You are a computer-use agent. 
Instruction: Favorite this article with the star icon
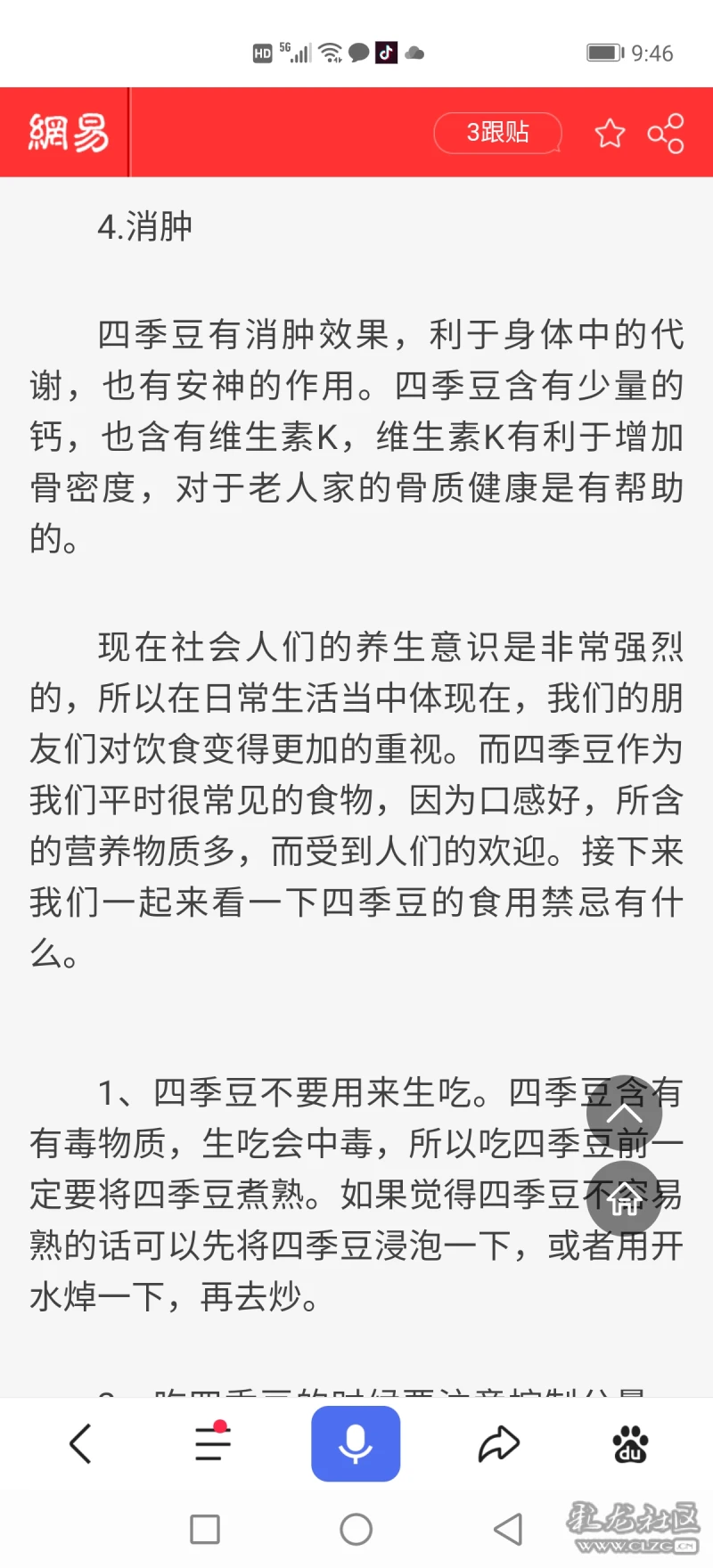611,134
